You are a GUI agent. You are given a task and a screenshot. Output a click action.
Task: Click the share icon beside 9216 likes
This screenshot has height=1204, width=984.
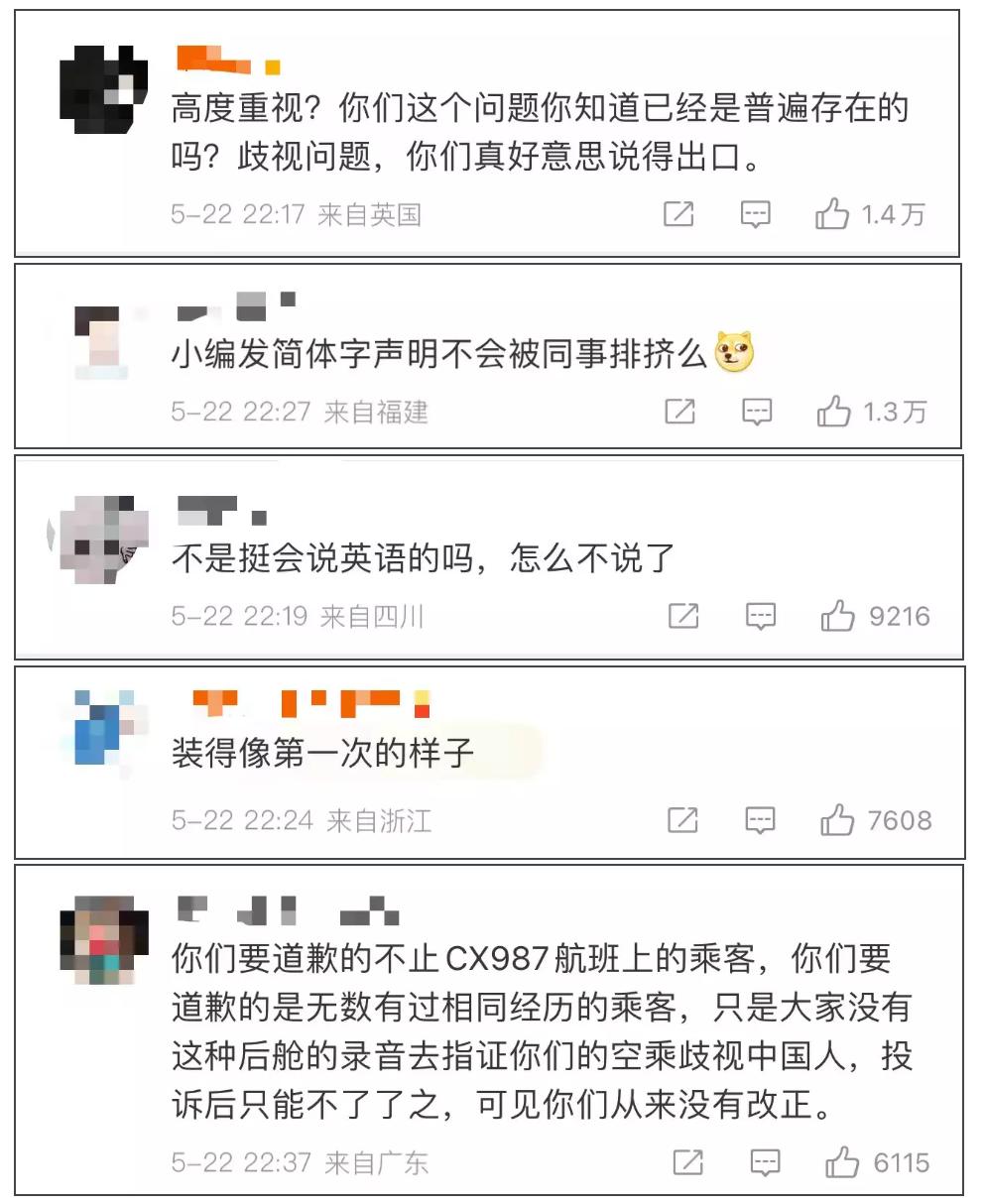tap(680, 615)
